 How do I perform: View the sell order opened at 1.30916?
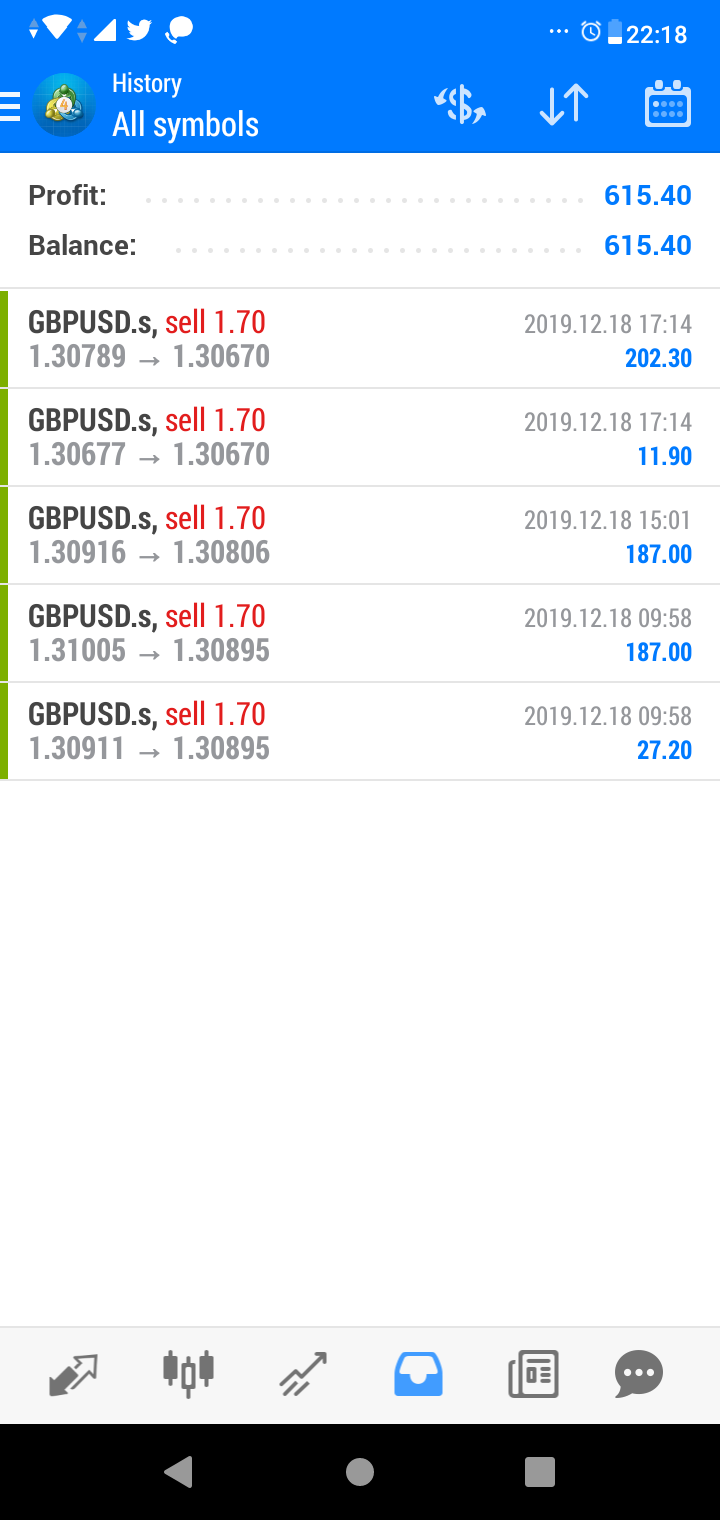point(360,535)
